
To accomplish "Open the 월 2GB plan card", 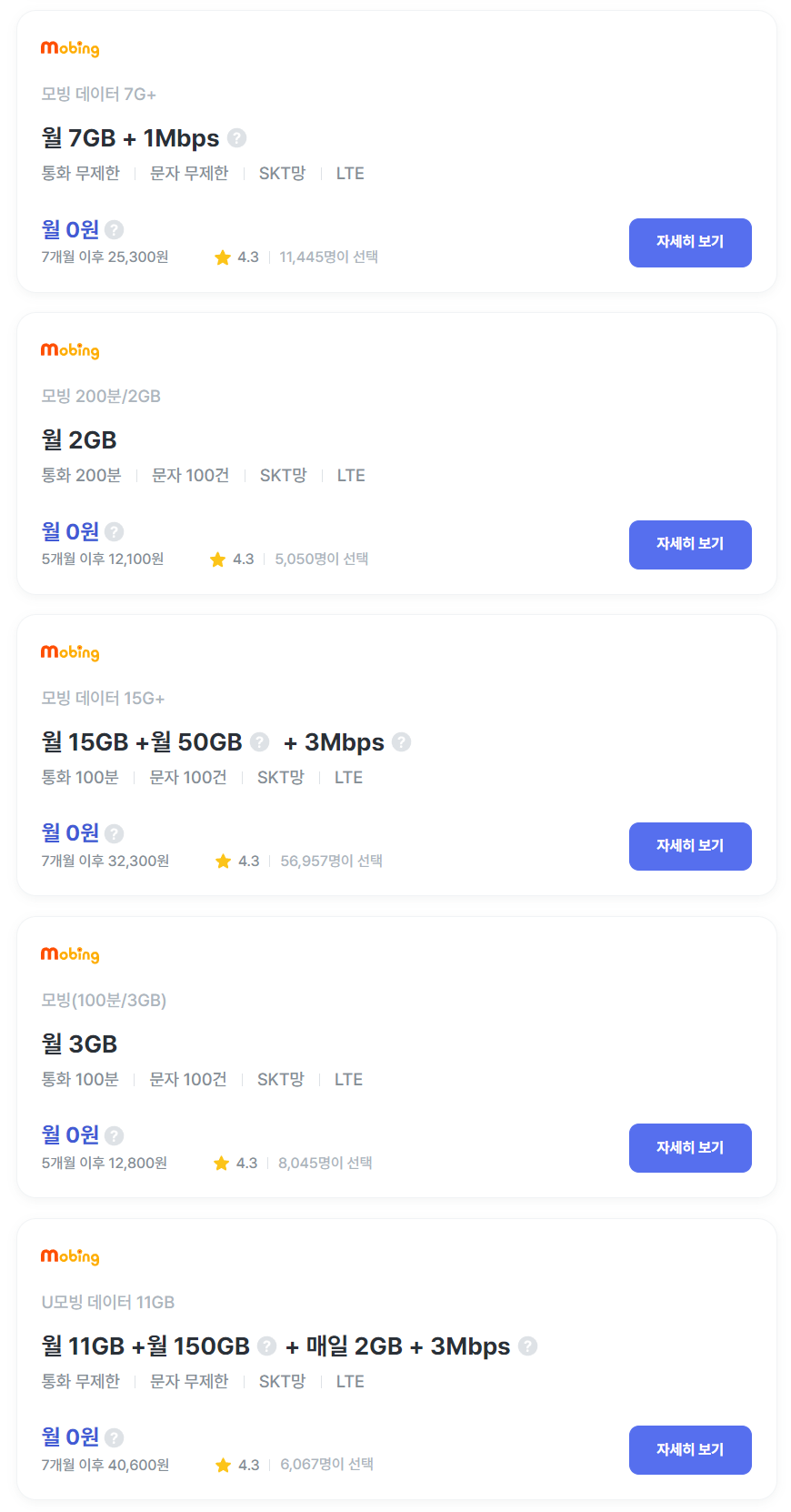I will (x=396, y=454).
